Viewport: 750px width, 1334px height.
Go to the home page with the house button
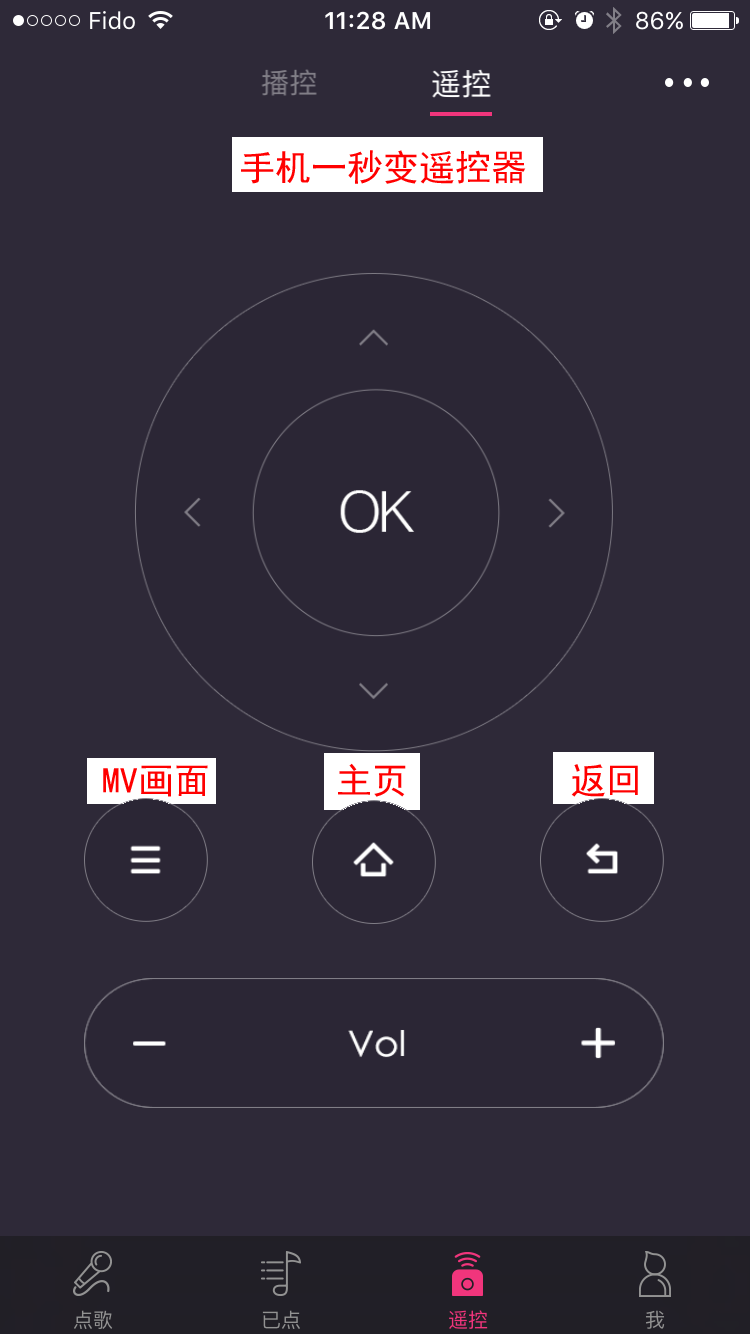374,860
